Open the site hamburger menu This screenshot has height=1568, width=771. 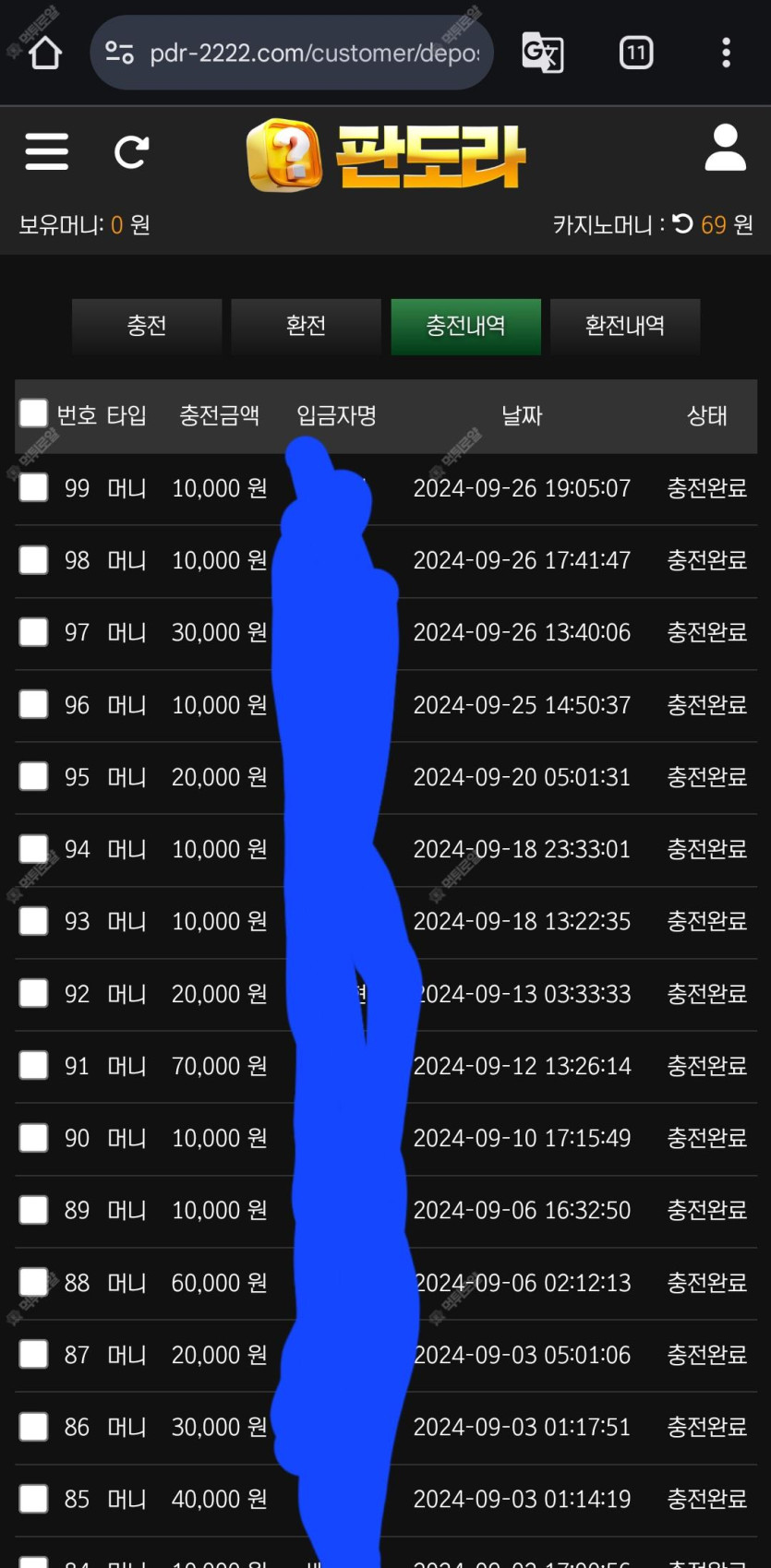(x=47, y=151)
